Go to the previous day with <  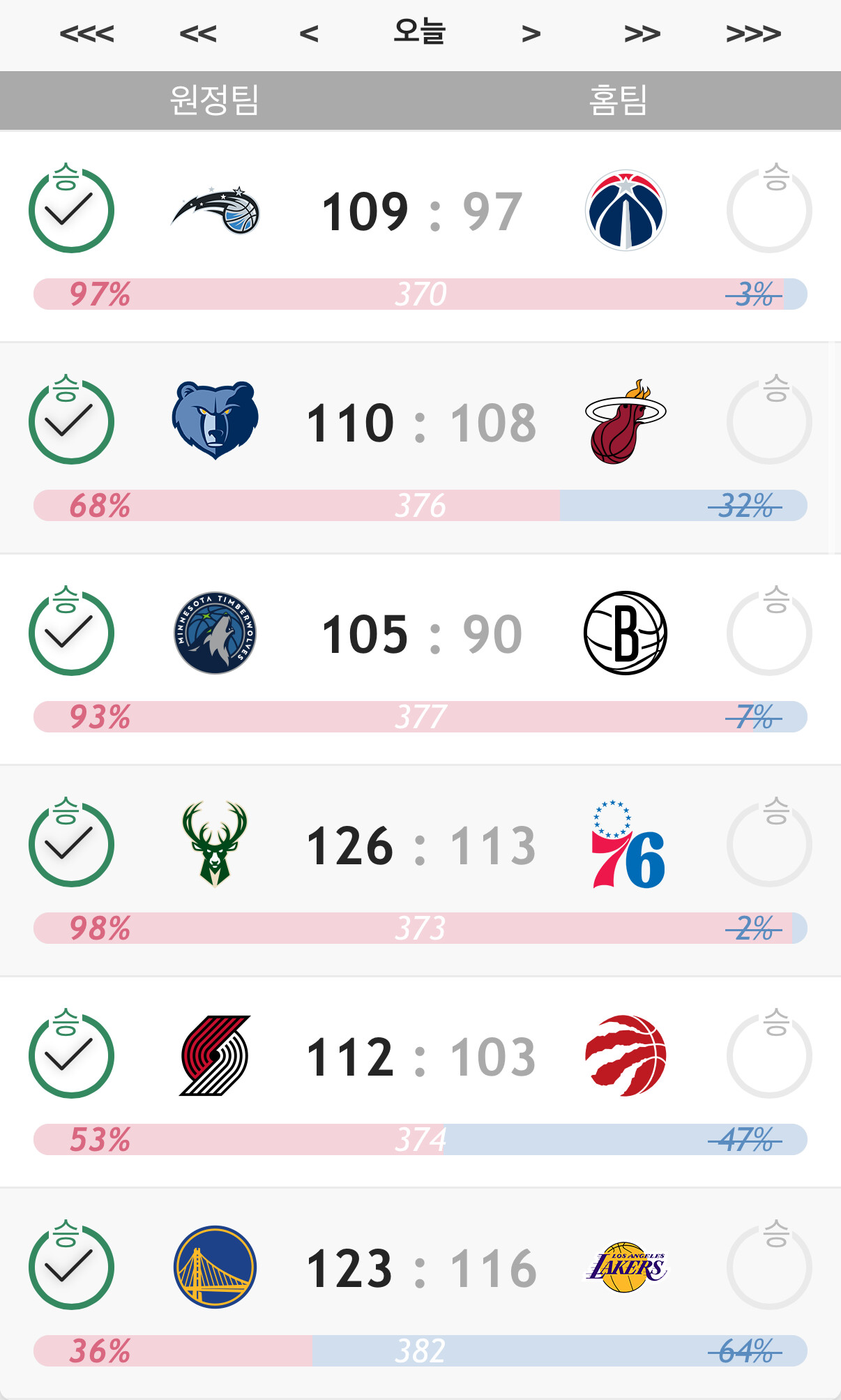[309, 33]
